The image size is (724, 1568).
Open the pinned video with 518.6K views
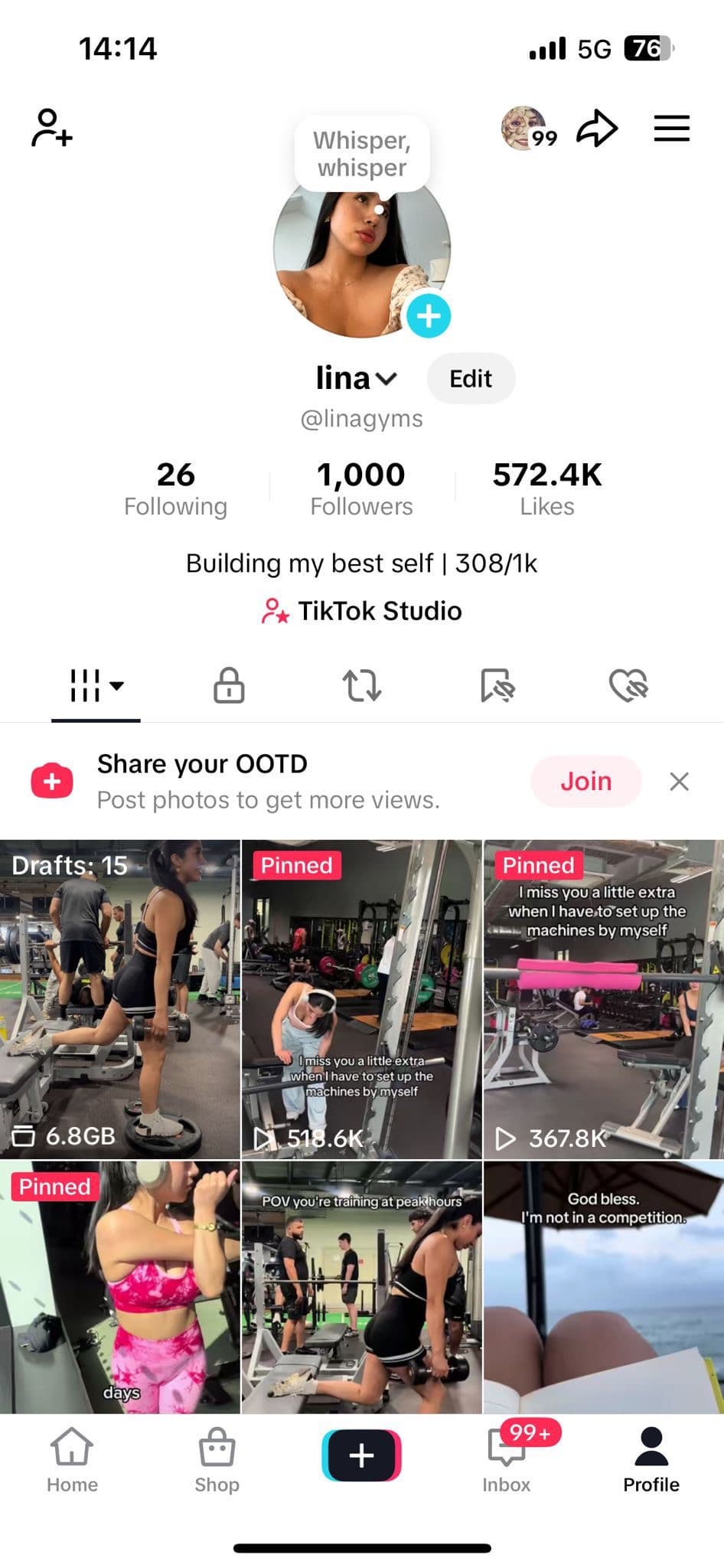tap(361, 998)
